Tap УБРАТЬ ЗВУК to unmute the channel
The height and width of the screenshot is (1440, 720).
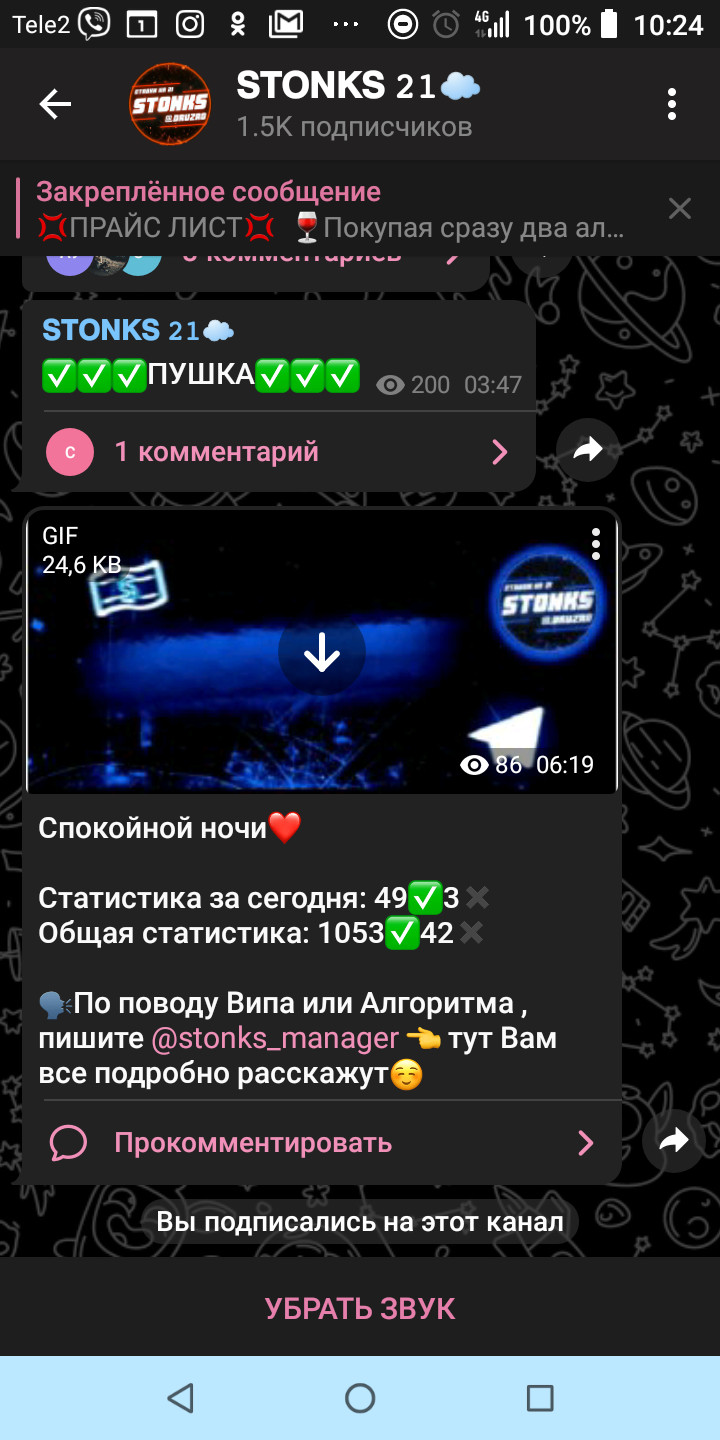point(360,1307)
